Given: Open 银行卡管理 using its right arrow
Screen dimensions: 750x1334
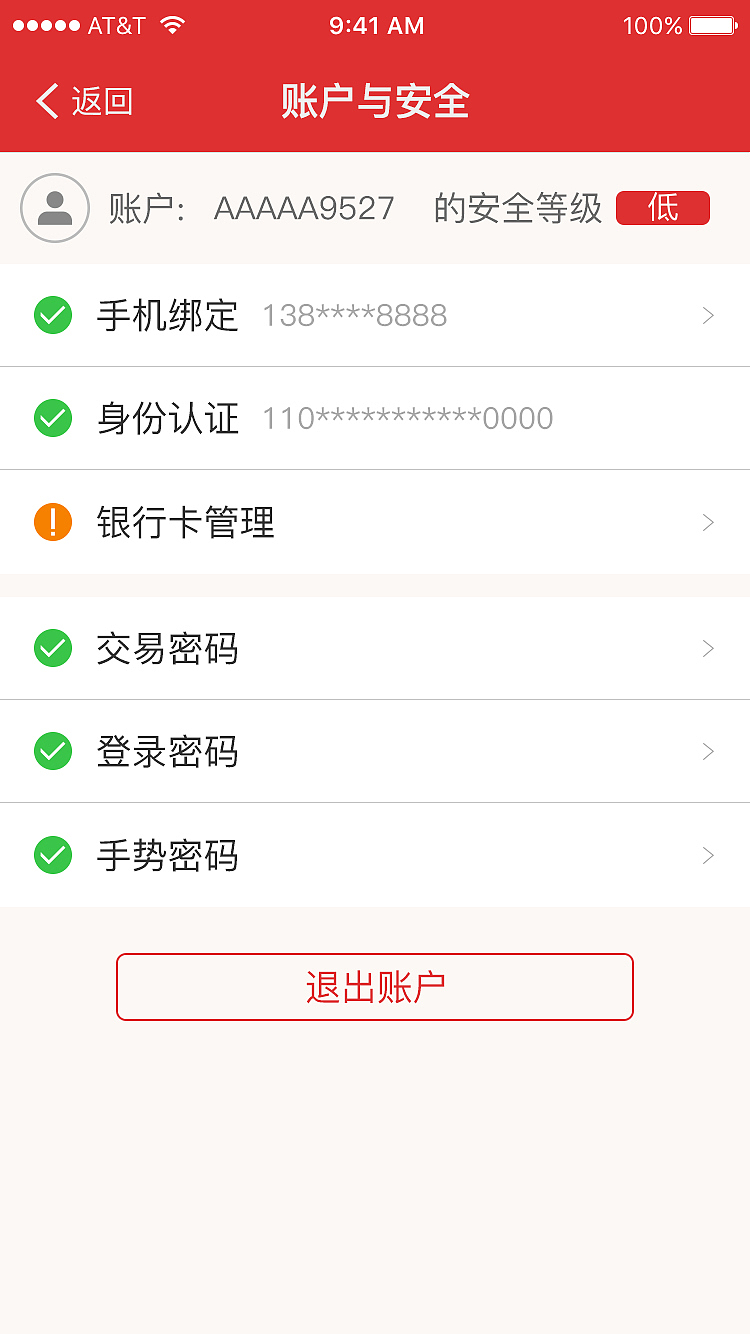Looking at the screenshot, I should pyautogui.click(x=708, y=522).
